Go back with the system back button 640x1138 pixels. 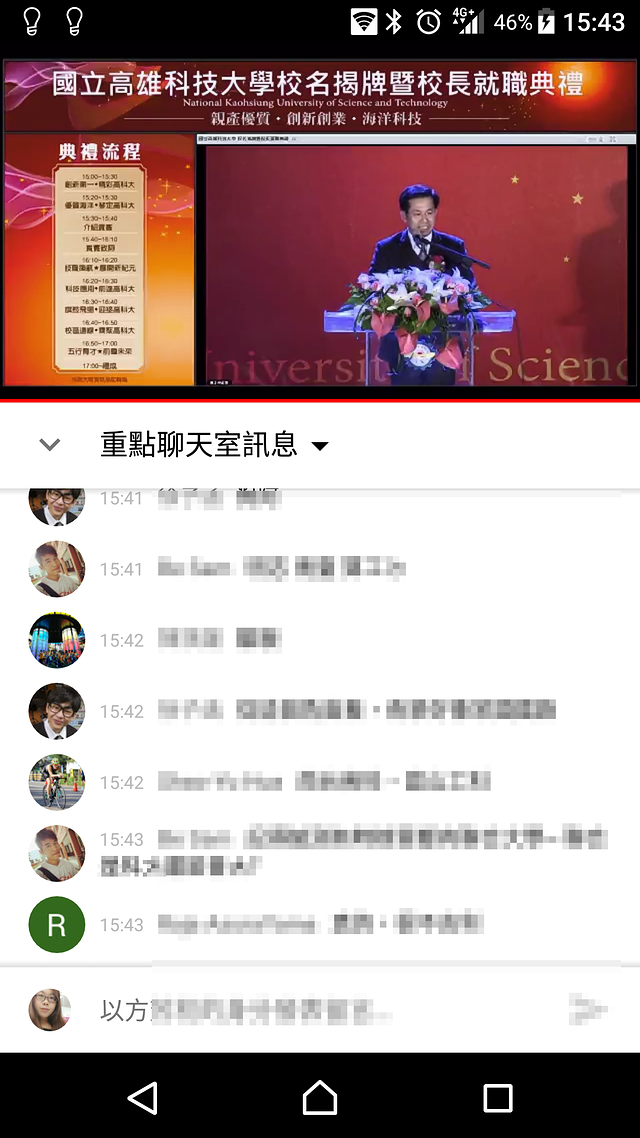point(143,1097)
